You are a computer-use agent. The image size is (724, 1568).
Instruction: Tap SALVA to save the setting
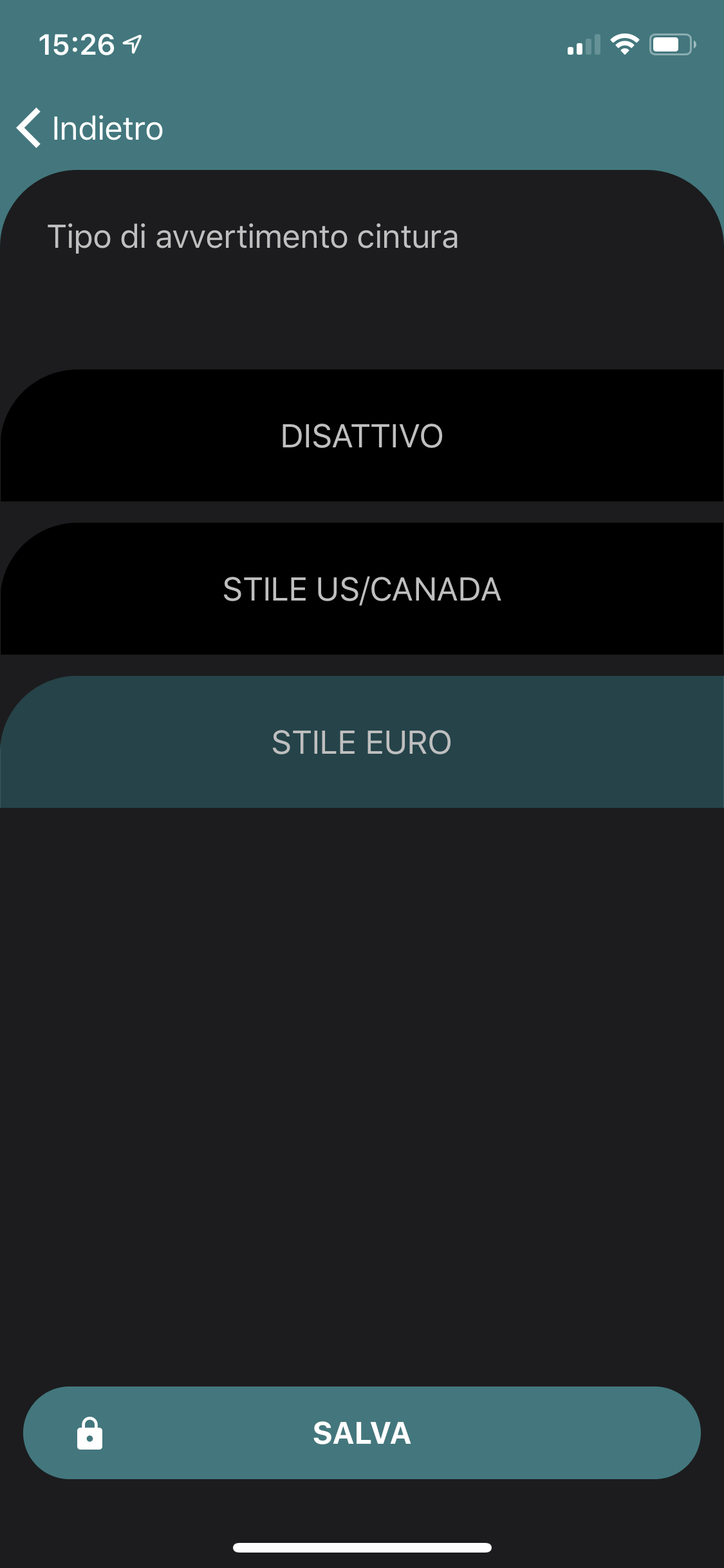[362, 1433]
